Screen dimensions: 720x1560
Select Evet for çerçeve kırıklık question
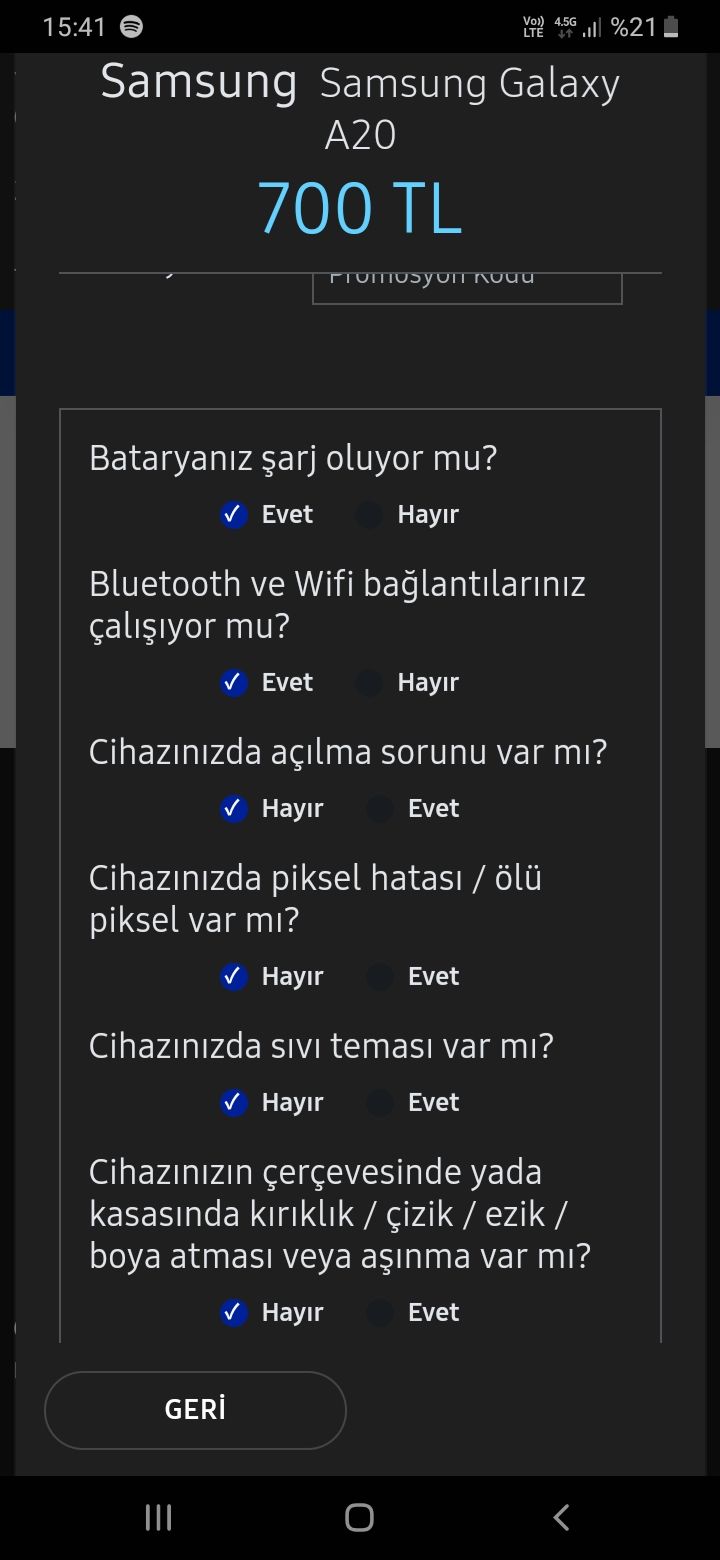[380, 1313]
